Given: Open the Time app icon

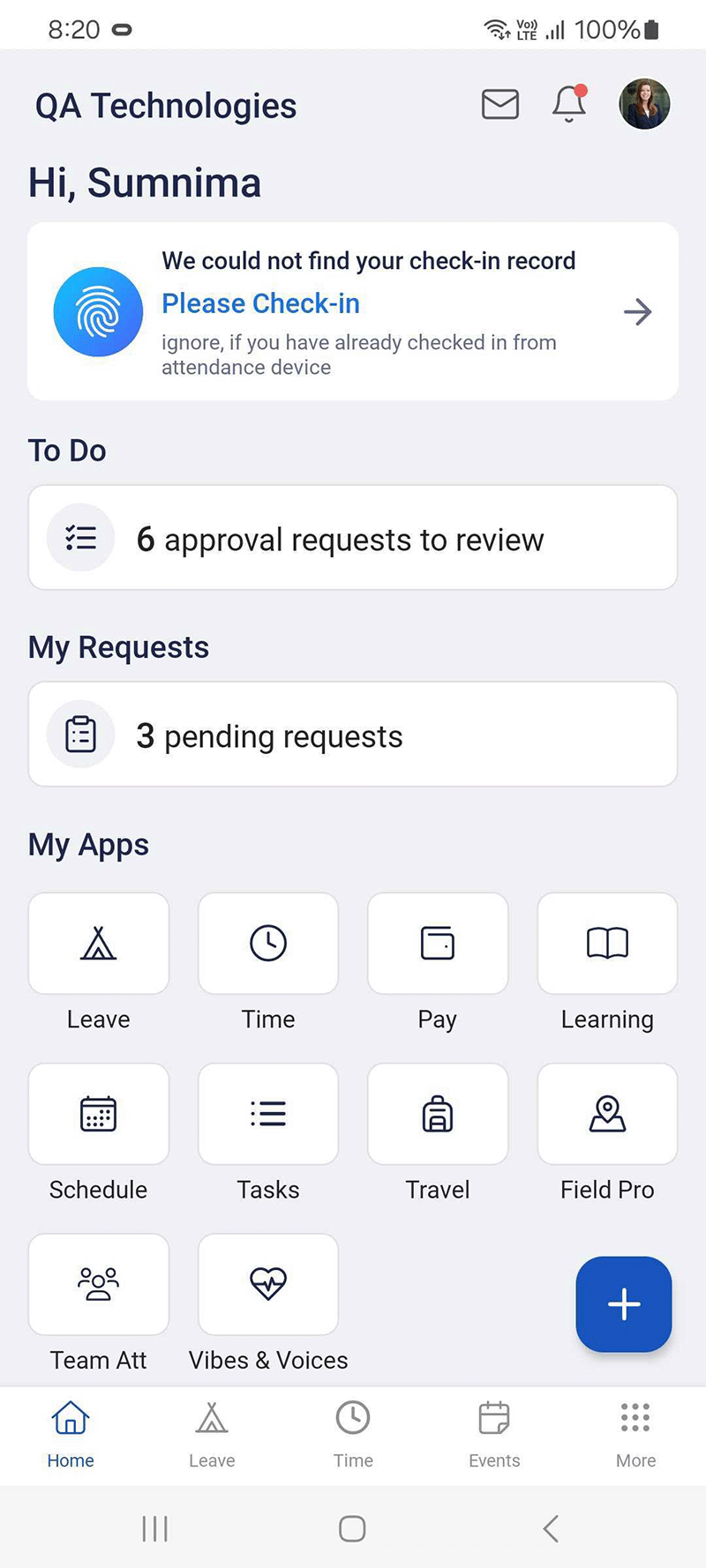Looking at the screenshot, I should point(268,944).
